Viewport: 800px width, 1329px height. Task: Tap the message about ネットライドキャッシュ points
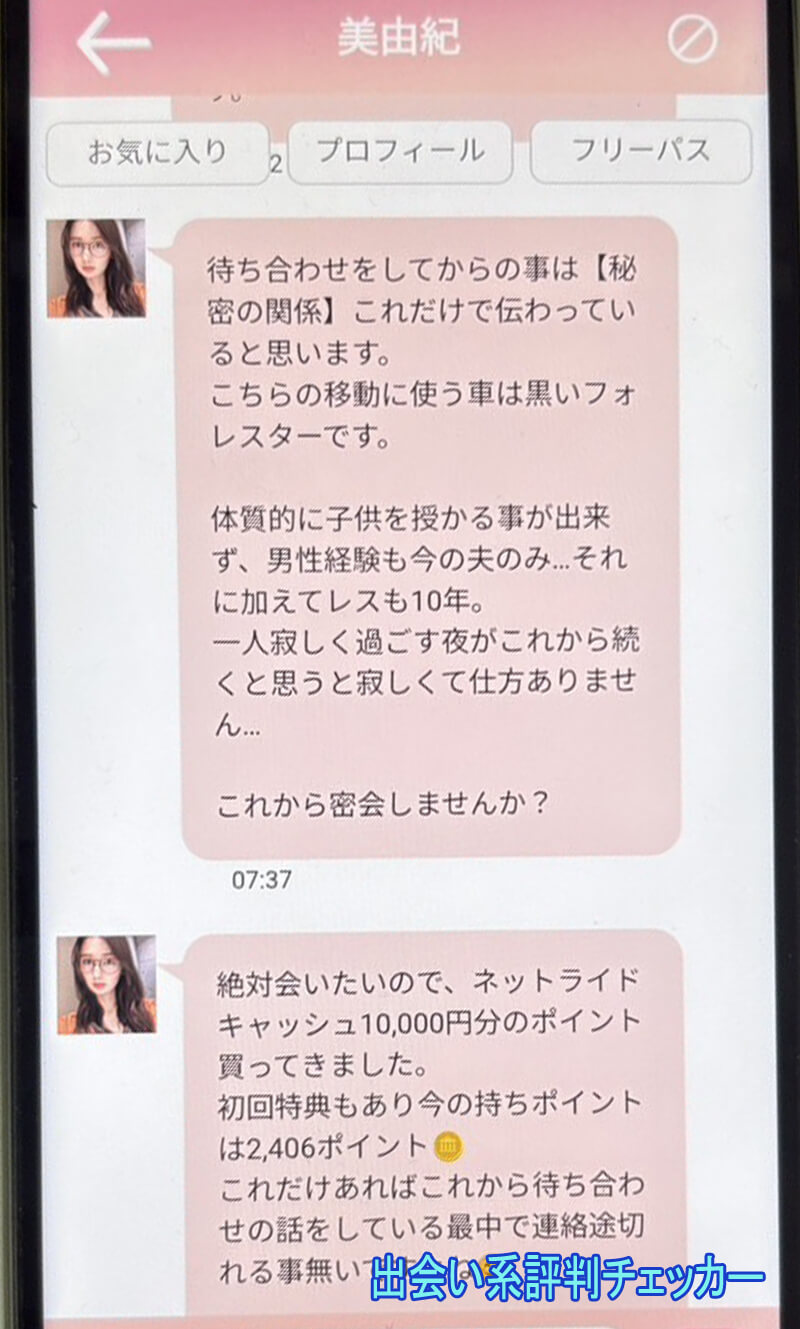tap(430, 1100)
